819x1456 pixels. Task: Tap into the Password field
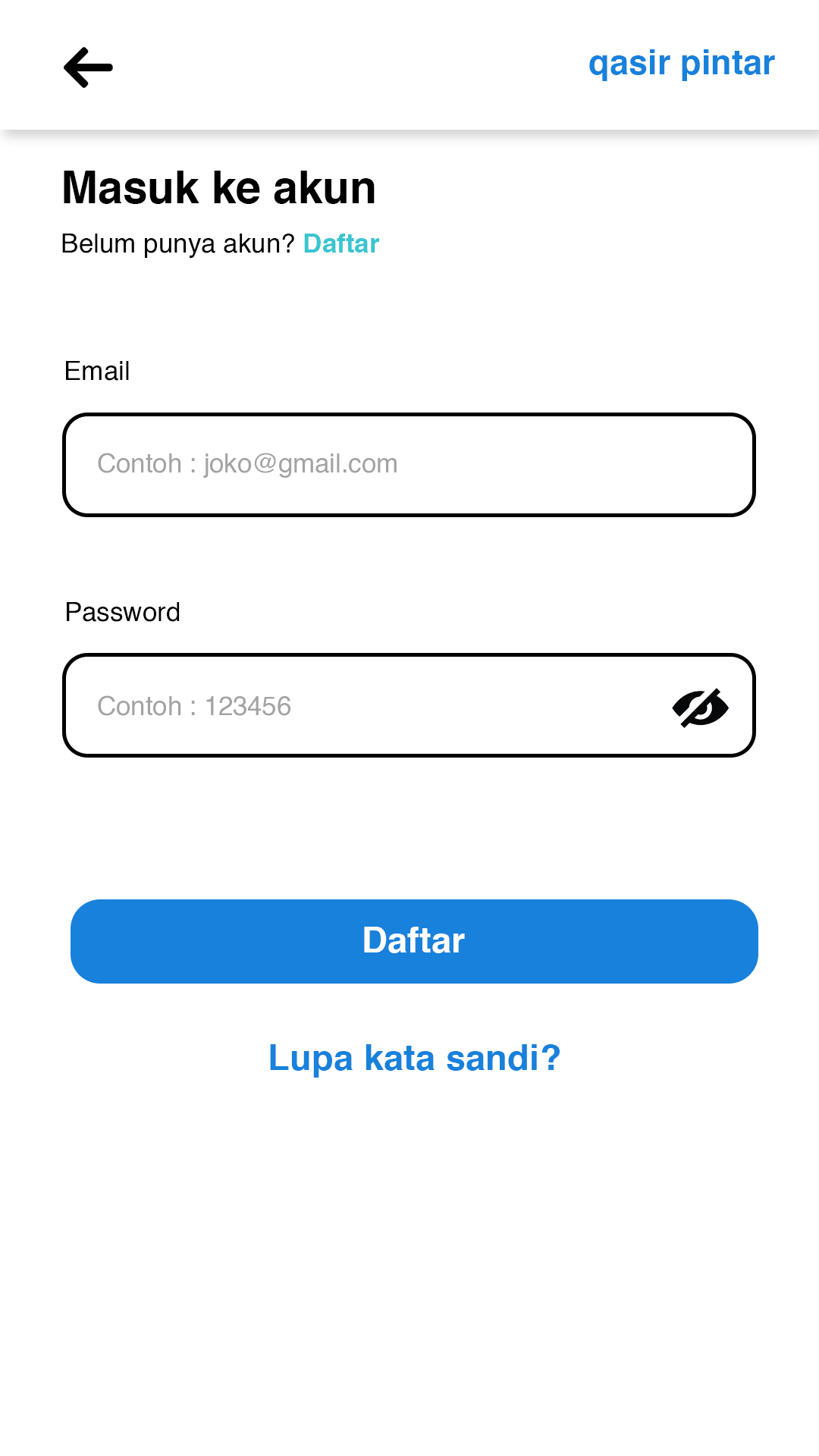pyautogui.click(x=409, y=705)
